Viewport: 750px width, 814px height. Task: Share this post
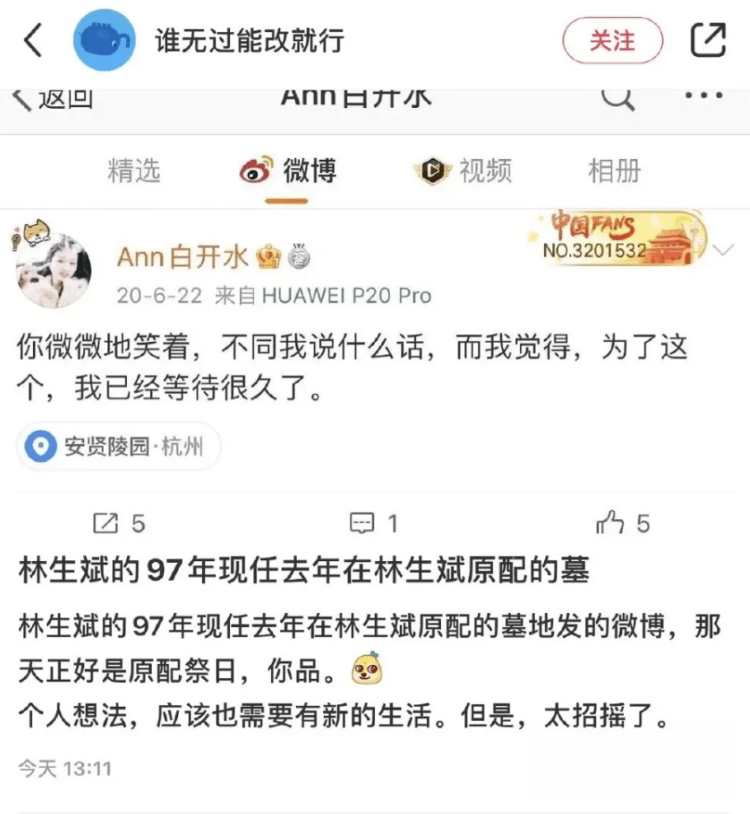tap(708, 40)
